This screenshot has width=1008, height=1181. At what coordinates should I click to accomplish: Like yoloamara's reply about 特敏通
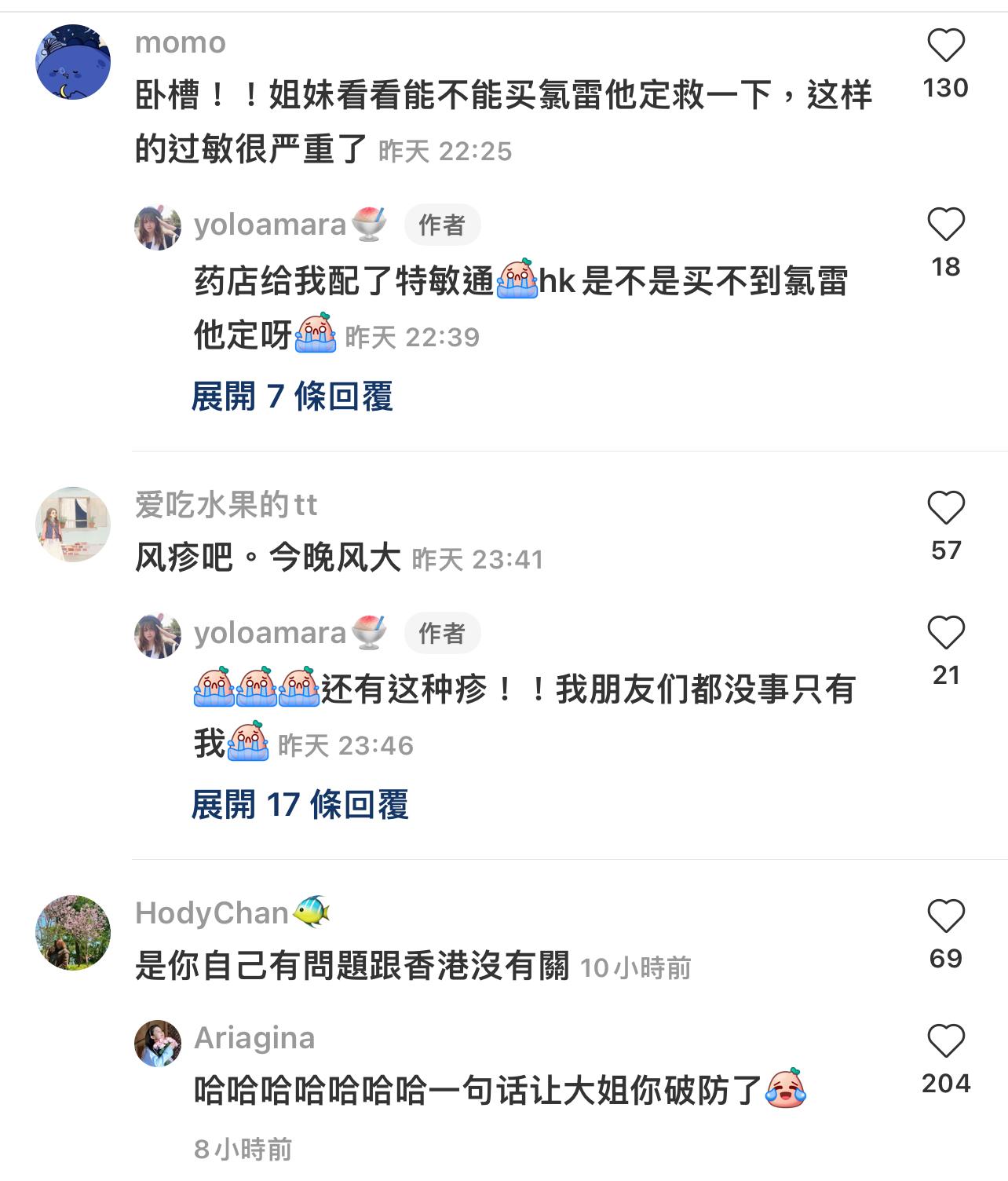(945, 225)
